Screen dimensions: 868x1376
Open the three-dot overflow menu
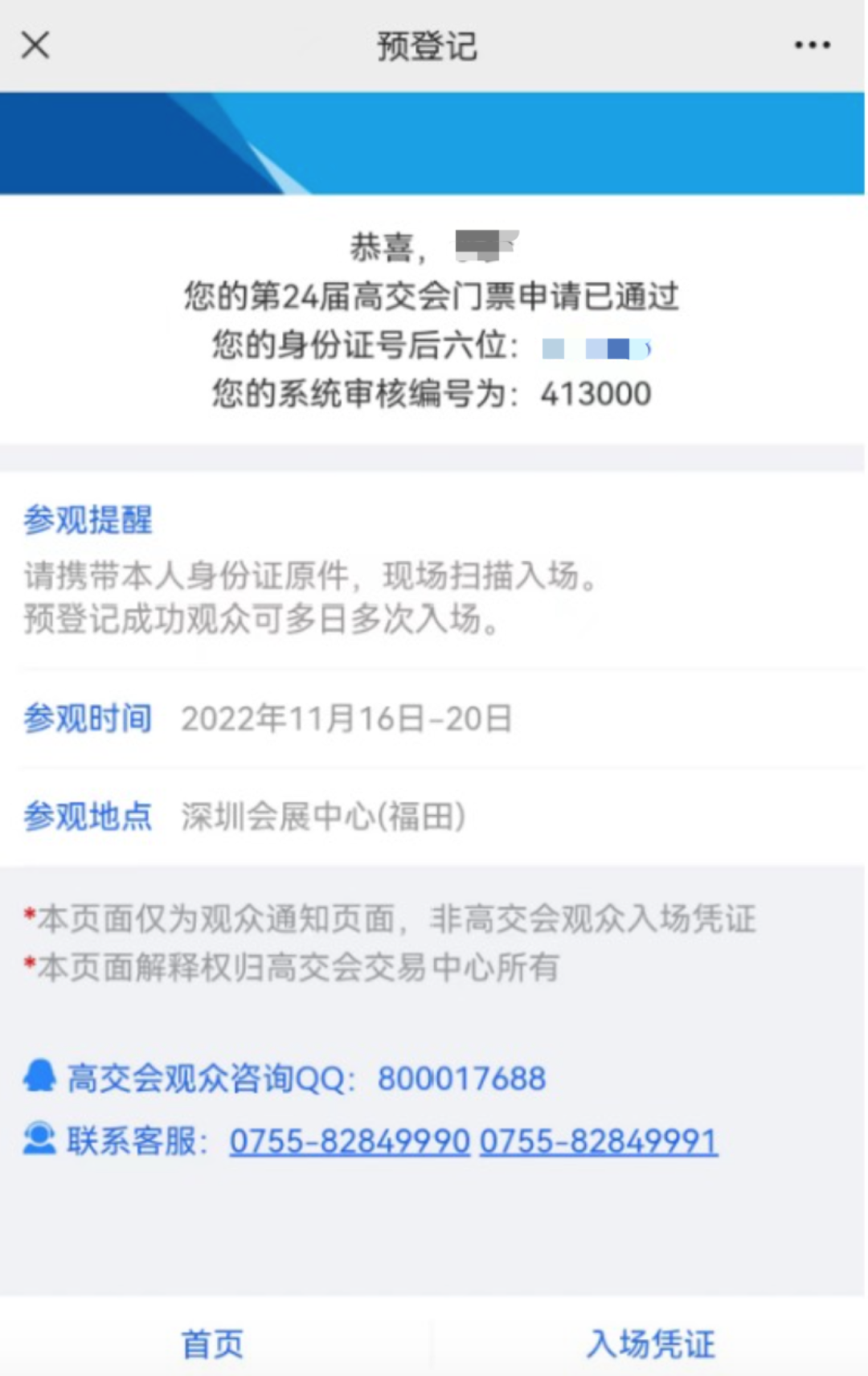(812, 45)
